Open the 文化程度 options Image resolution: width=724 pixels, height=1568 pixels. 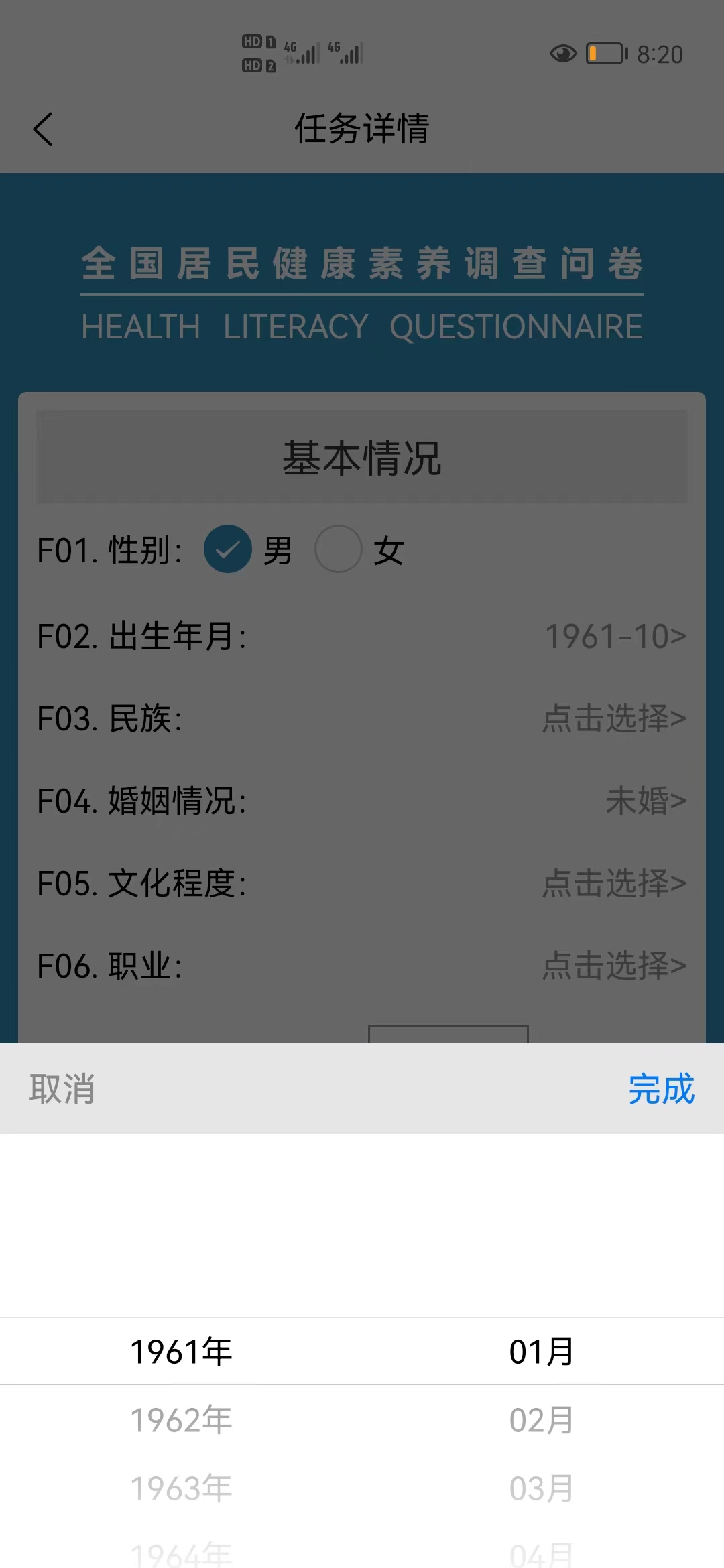coord(362,883)
